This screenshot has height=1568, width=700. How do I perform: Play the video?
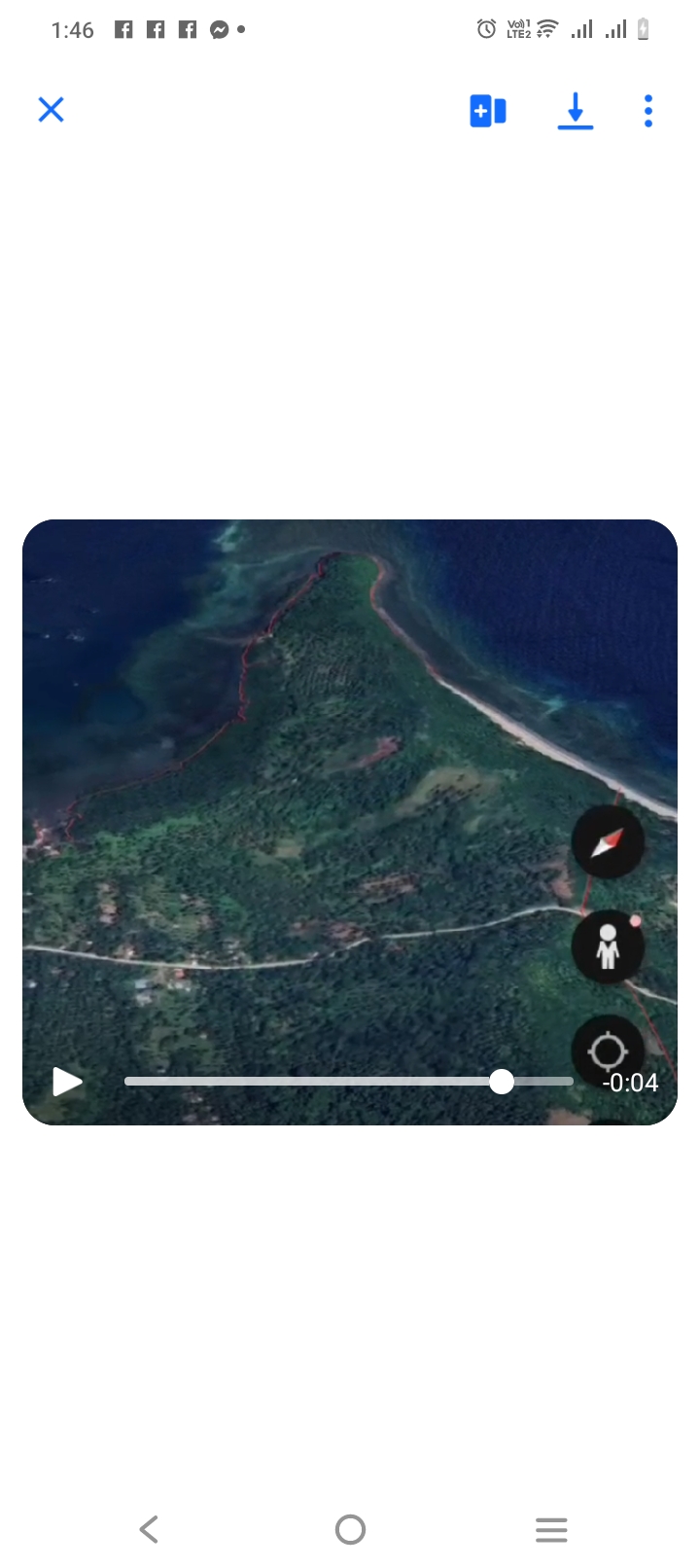tap(67, 1082)
